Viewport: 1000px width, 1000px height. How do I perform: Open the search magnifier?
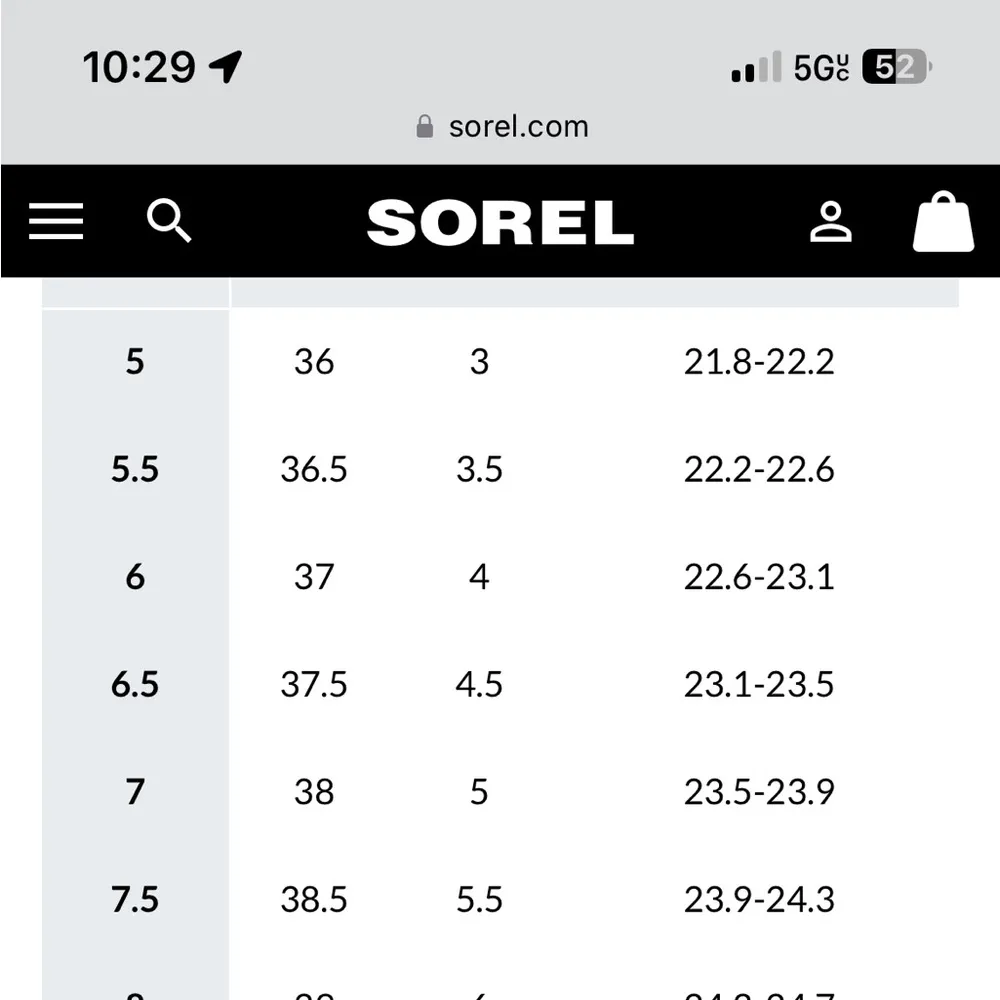point(169,220)
